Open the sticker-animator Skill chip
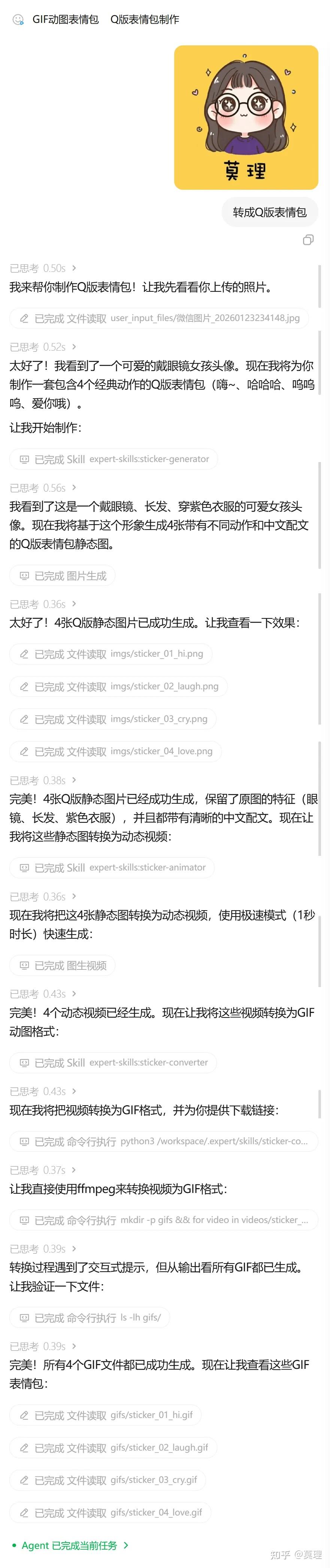This screenshot has width=330, height=1568. 112,867
